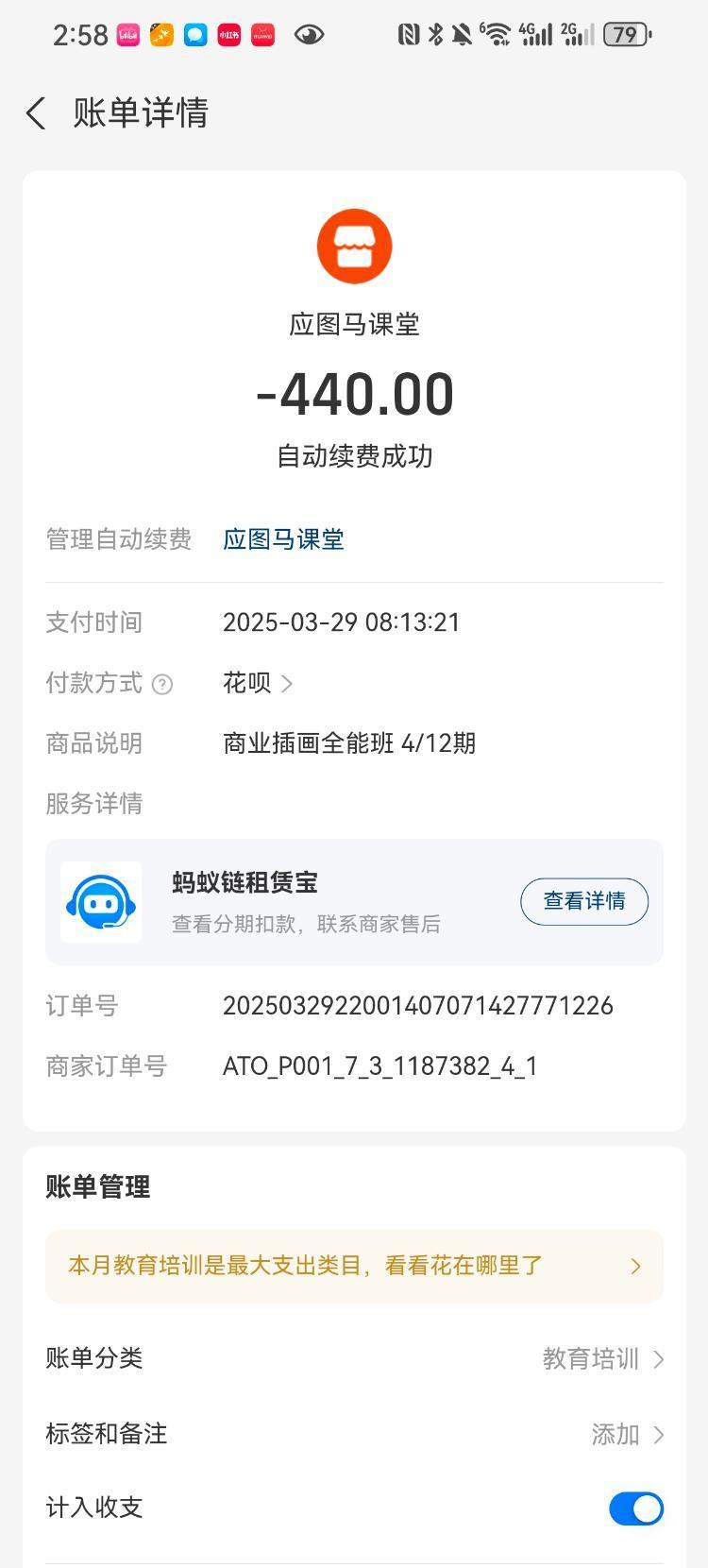The image size is (708, 1568).
Task: Open the 应图马课堂 merchant icon
Action: click(354, 247)
